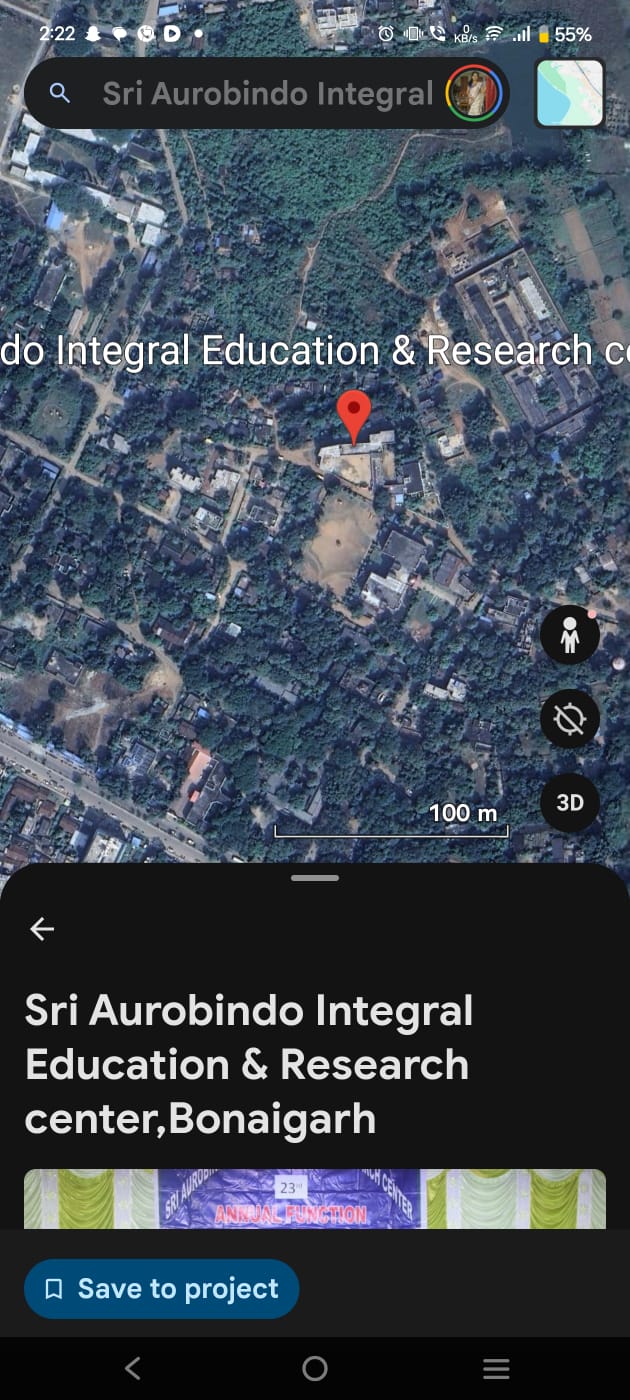Image resolution: width=630 pixels, height=1400 pixels.
Task: Tap the red location pin on the map
Action: coord(354,414)
